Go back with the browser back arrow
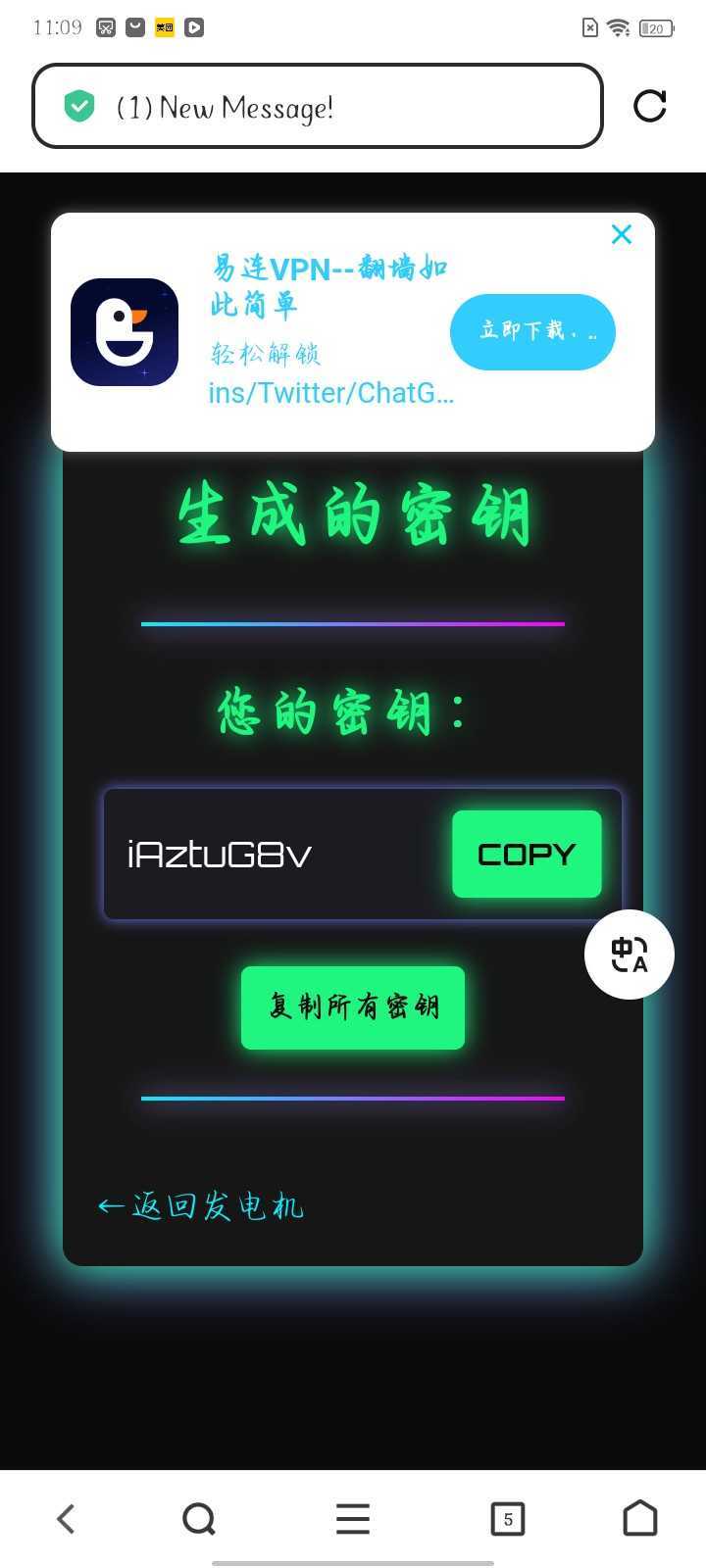The width and height of the screenshot is (706, 1568). [66, 1519]
